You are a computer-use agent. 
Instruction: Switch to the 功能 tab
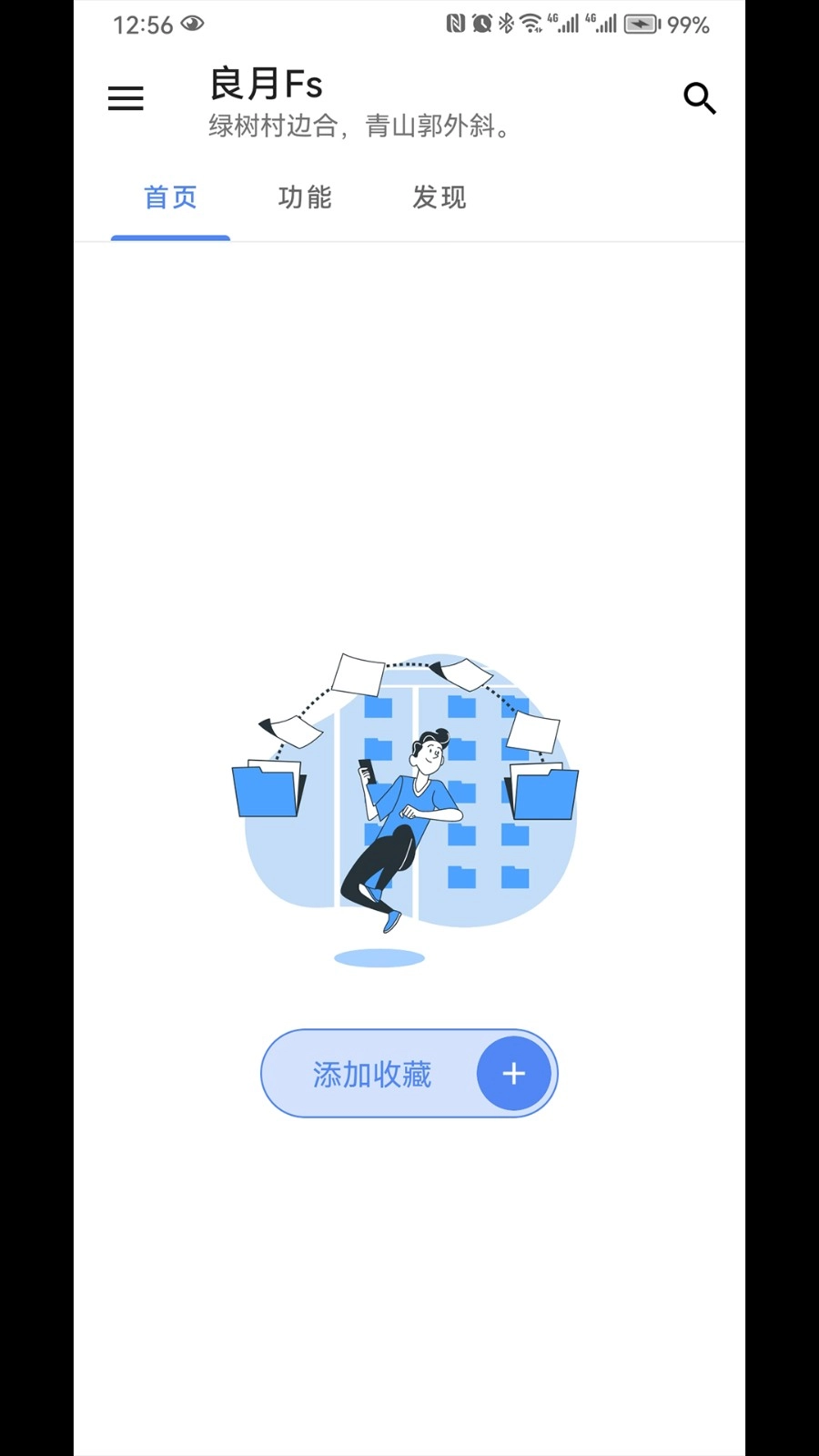[305, 197]
